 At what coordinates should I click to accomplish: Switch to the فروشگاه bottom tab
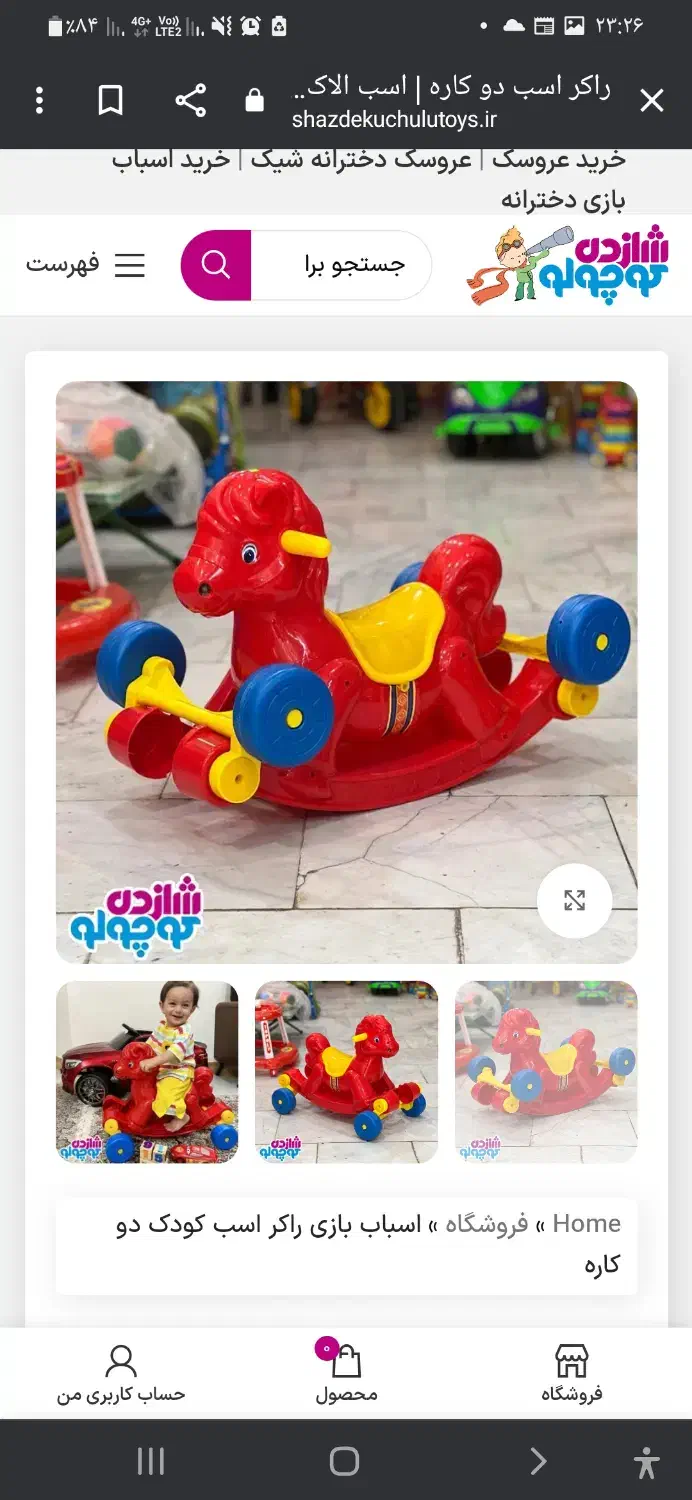pyautogui.click(x=571, y=1374)
